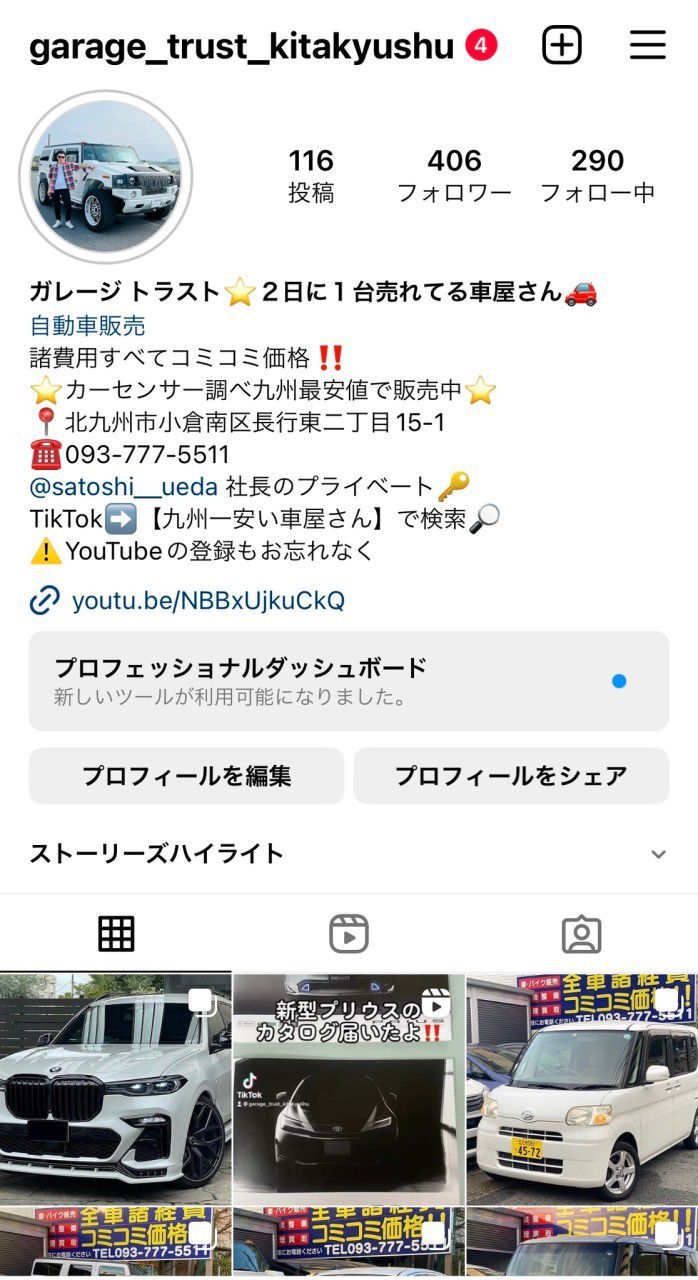Open the create new post plus icon
This screenshot has height=1280, width=698.
[x=562, y=45]
